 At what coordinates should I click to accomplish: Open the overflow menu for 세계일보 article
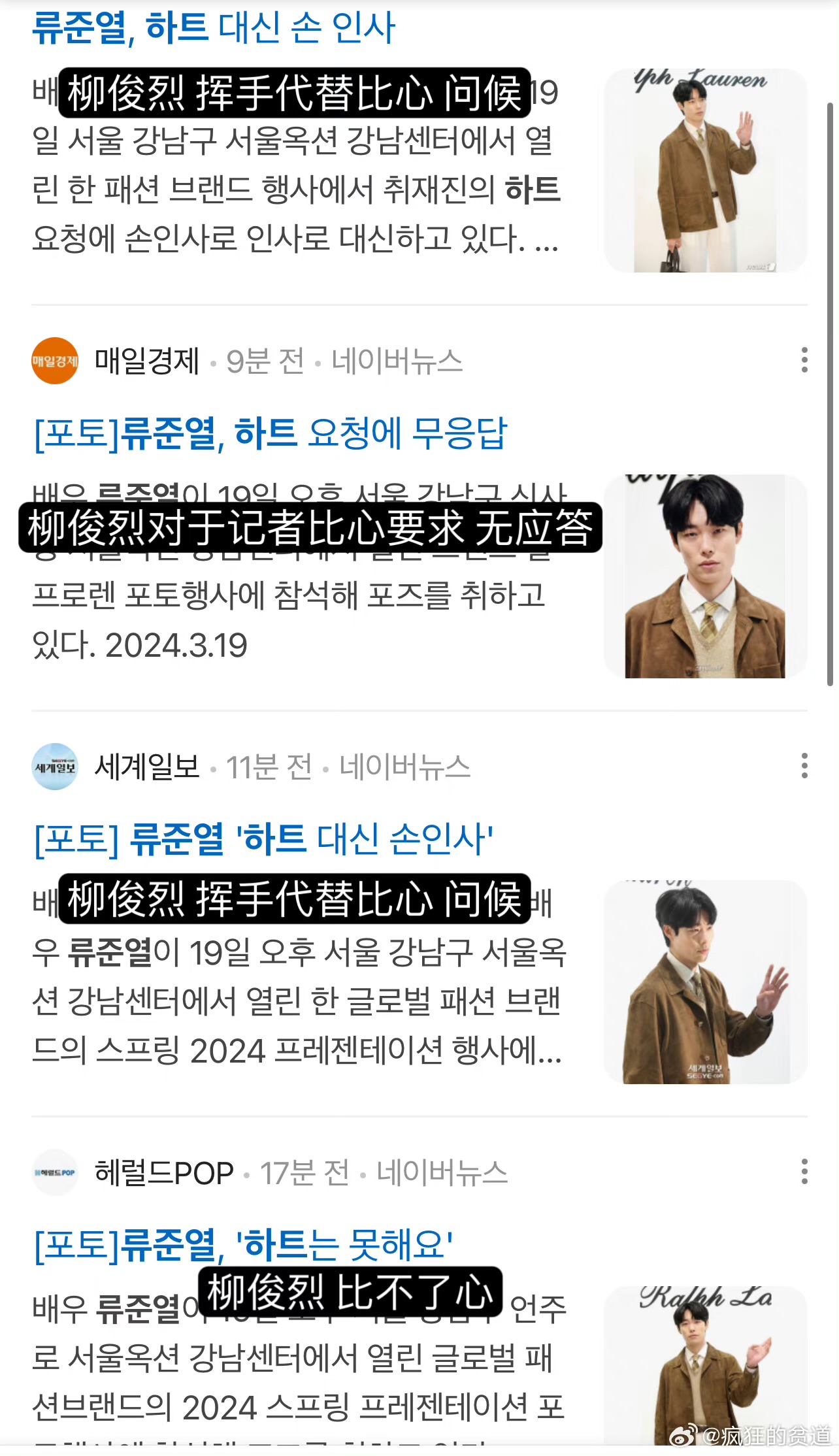point(804,765)
